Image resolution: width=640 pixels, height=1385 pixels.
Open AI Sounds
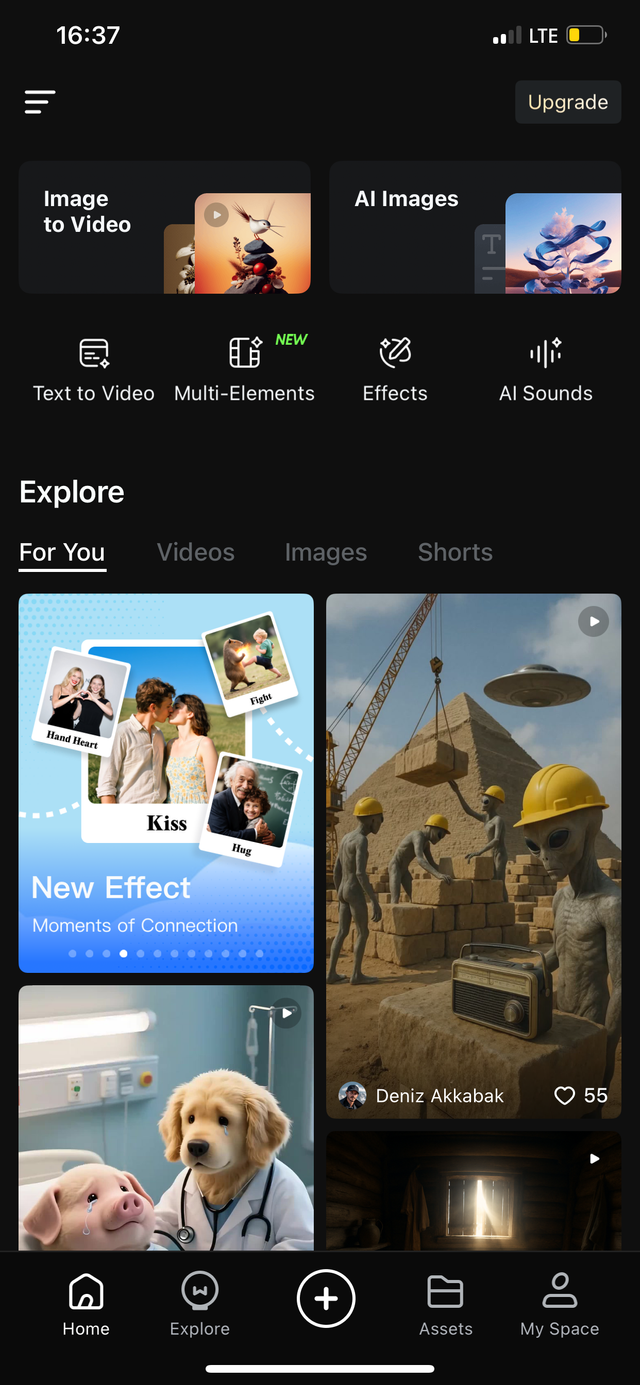[545, 370]
